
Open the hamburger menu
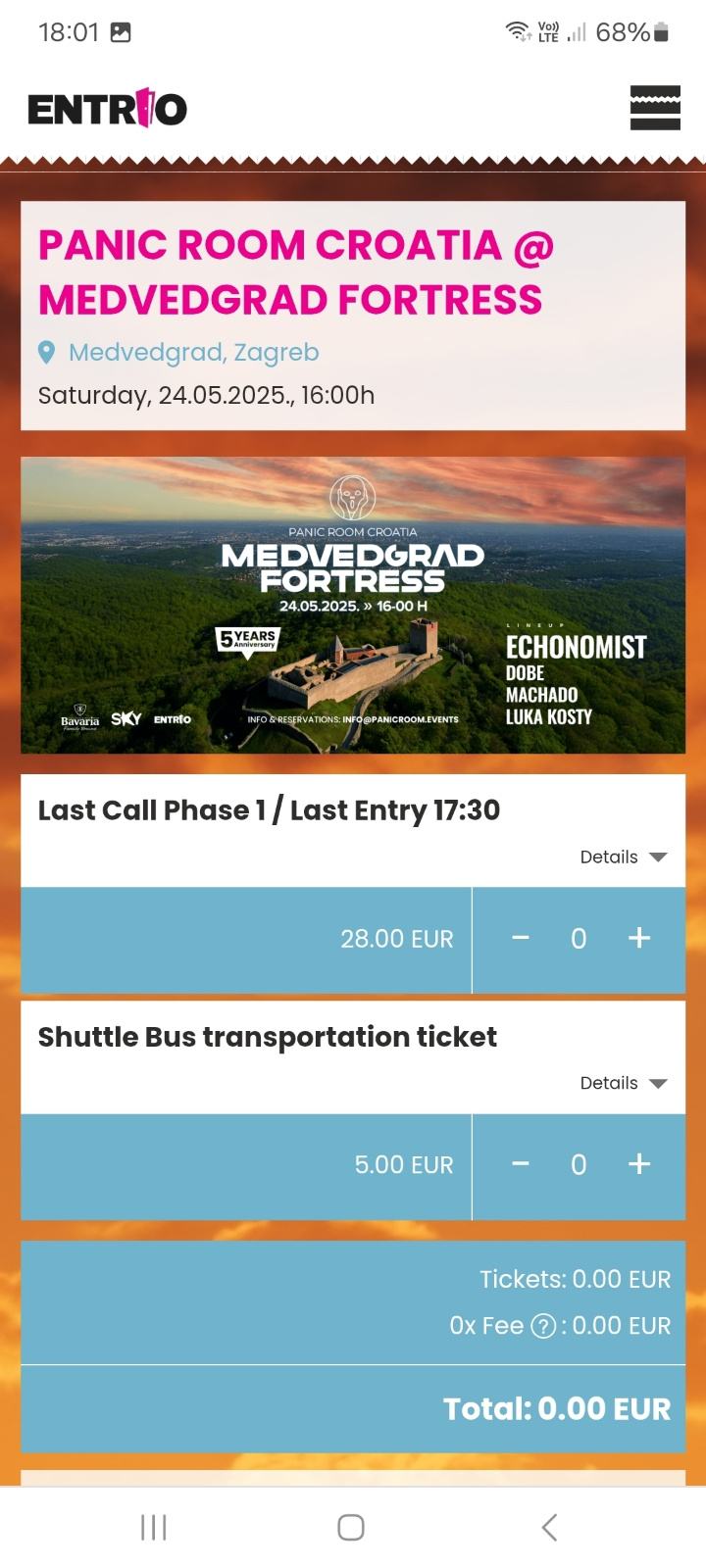[x=654, y=108]
